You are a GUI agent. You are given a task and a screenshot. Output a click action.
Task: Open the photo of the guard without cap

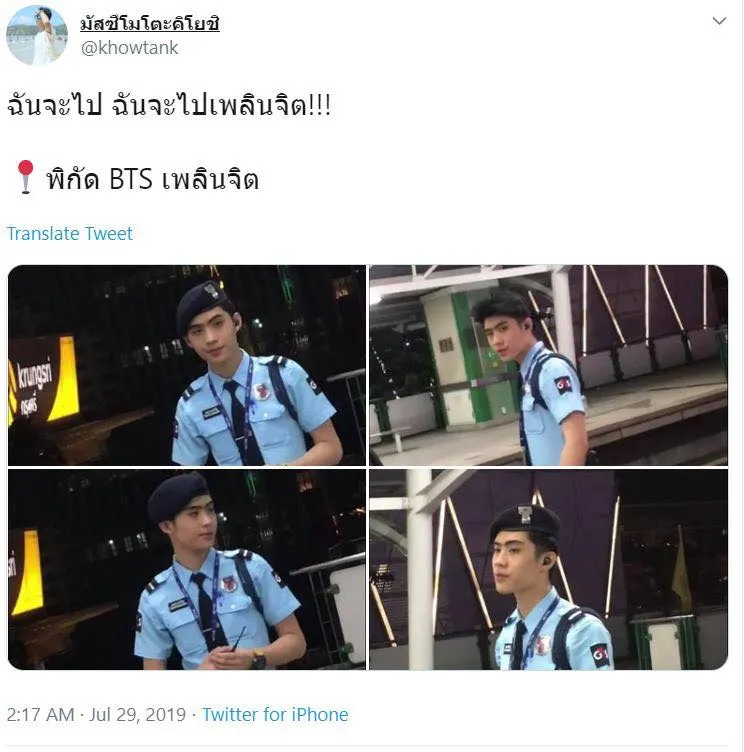coord(548,365)
